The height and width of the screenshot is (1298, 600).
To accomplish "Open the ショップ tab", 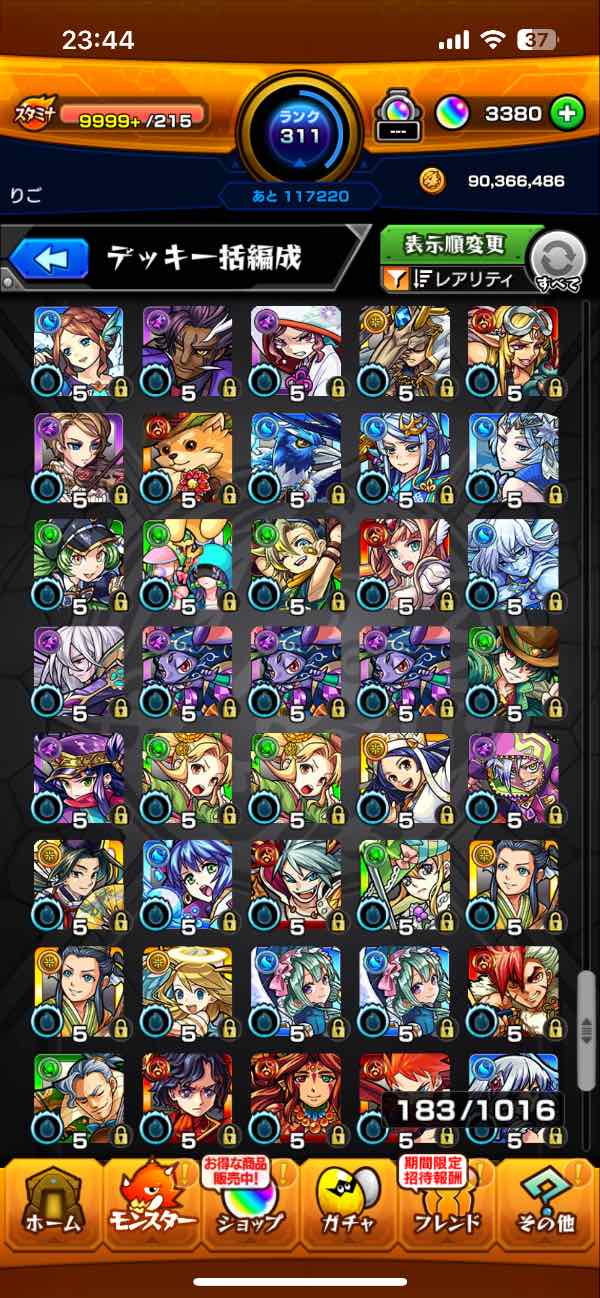I will 250,1208.
